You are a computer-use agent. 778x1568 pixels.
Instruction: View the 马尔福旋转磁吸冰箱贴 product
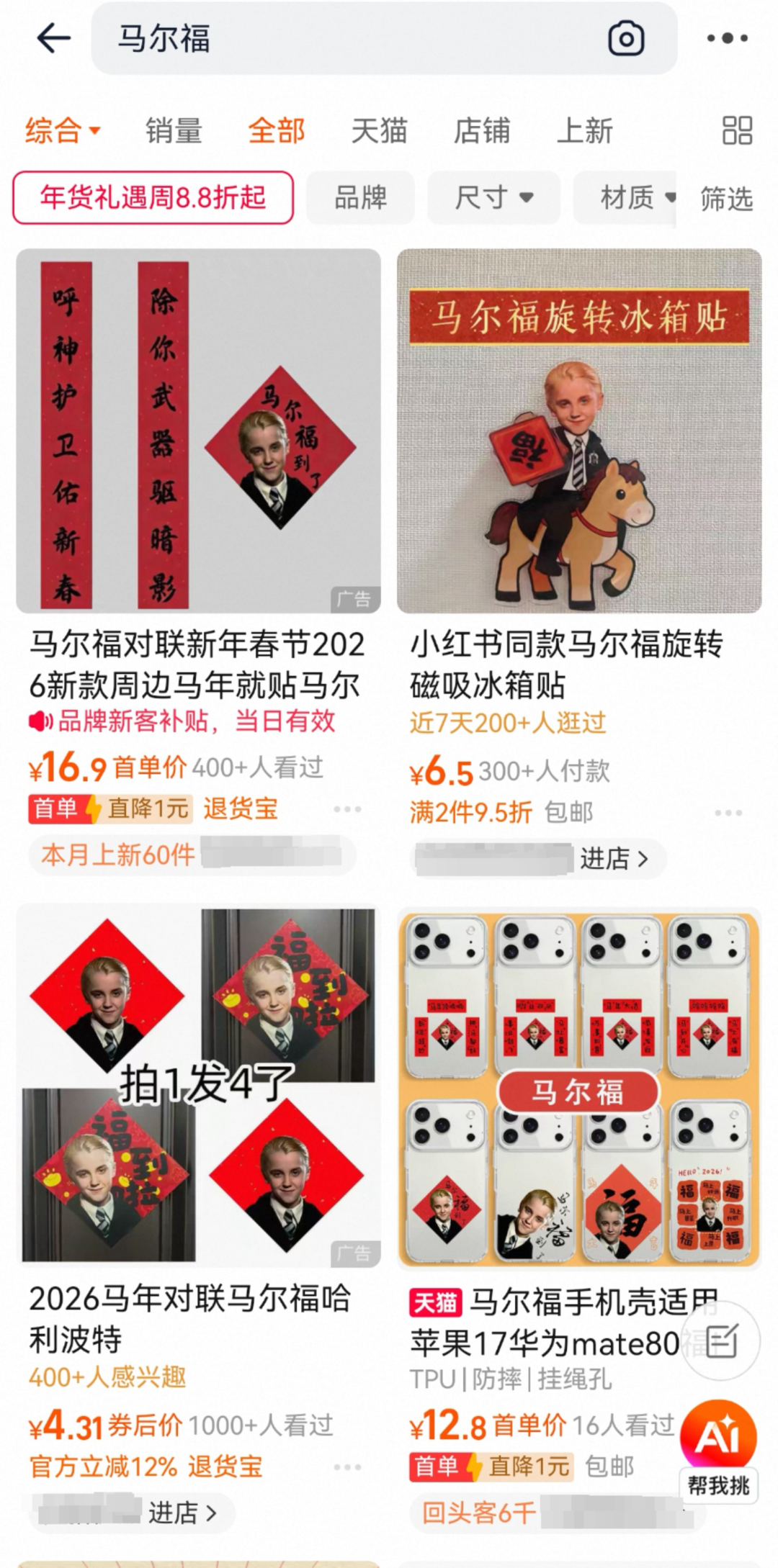pyautogui.click(x=579, y=432)
